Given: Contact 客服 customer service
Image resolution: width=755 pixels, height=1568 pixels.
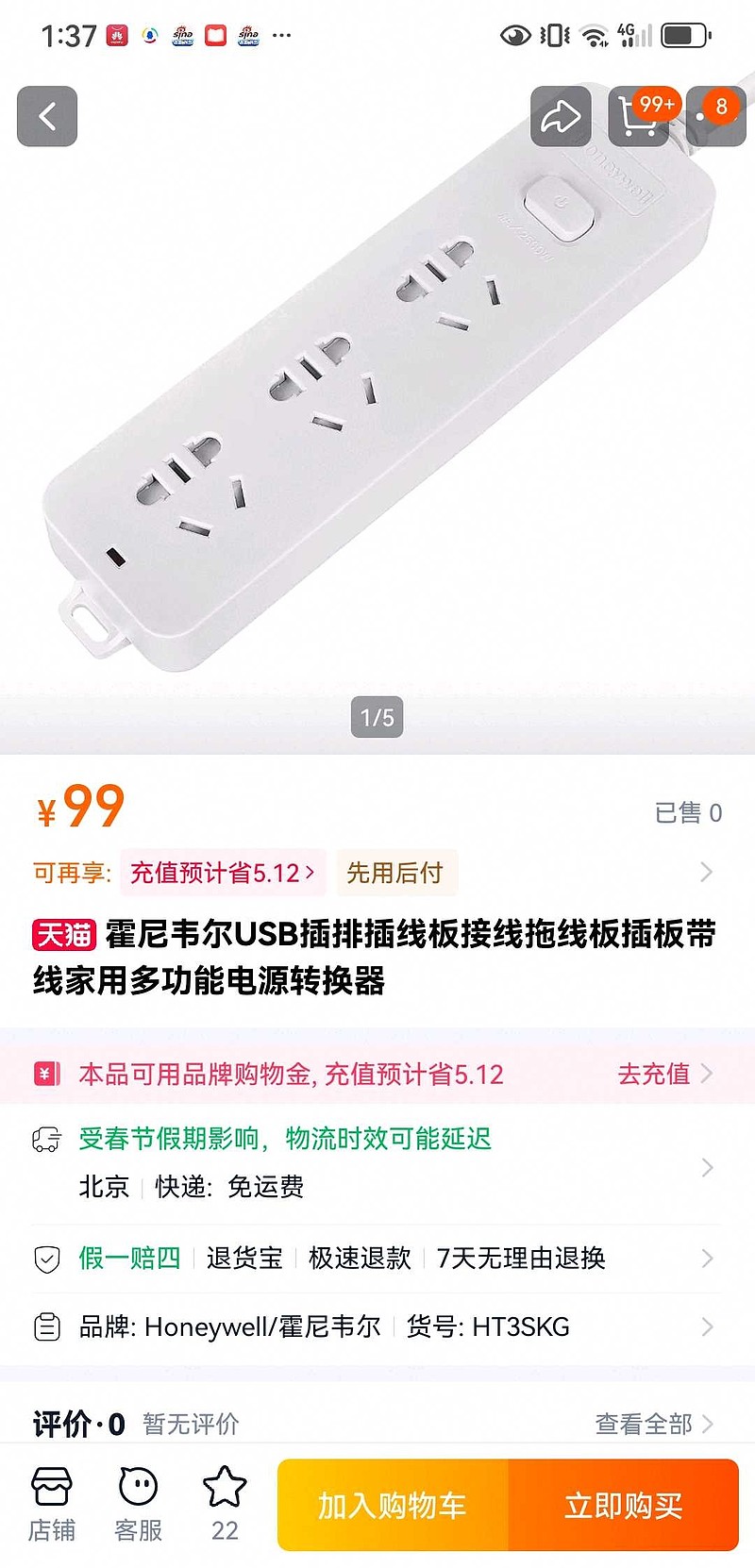Looking at the screenshot, I should 137,1503.
